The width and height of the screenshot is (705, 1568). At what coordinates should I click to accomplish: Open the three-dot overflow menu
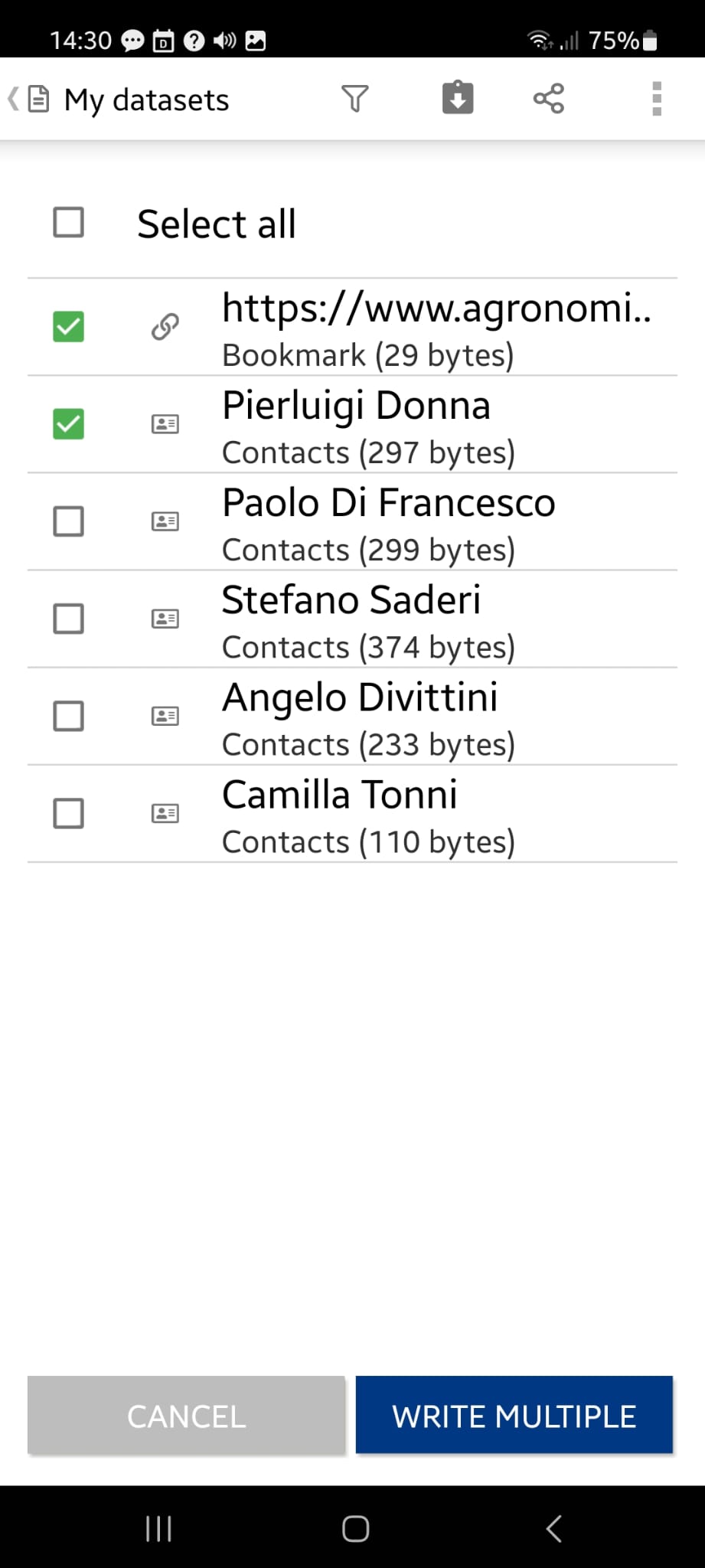coord(656,99)
